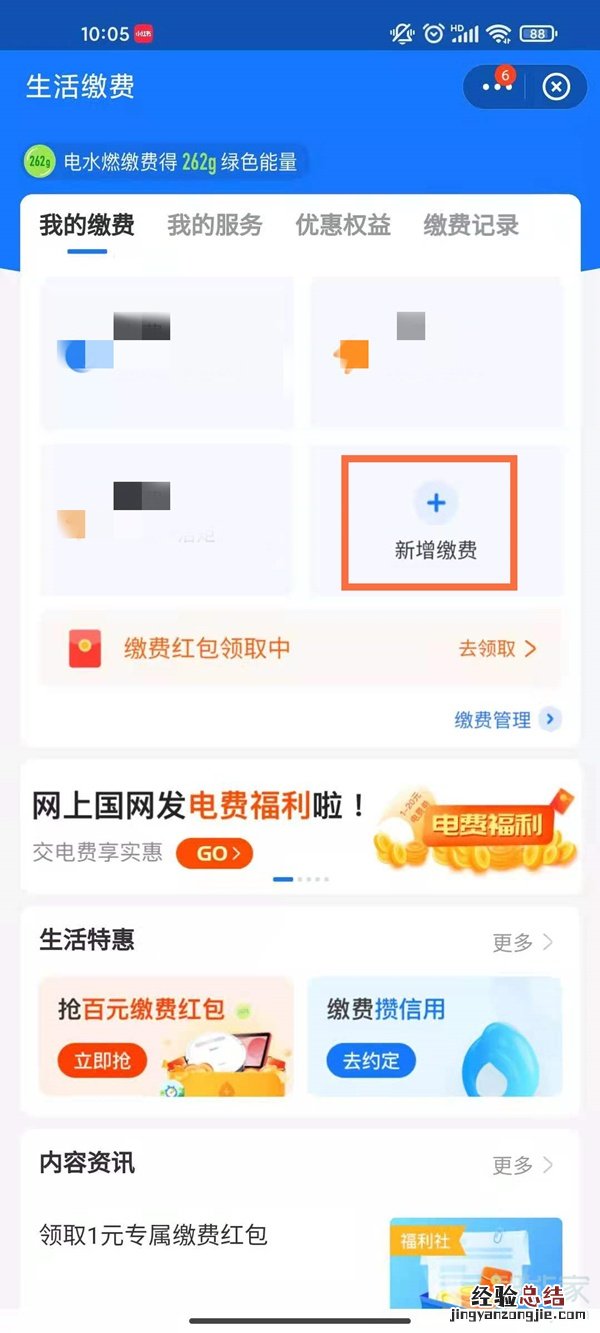Close the mini program with X button
Viewport: 600px width, 1333px height.
(556, 87)
